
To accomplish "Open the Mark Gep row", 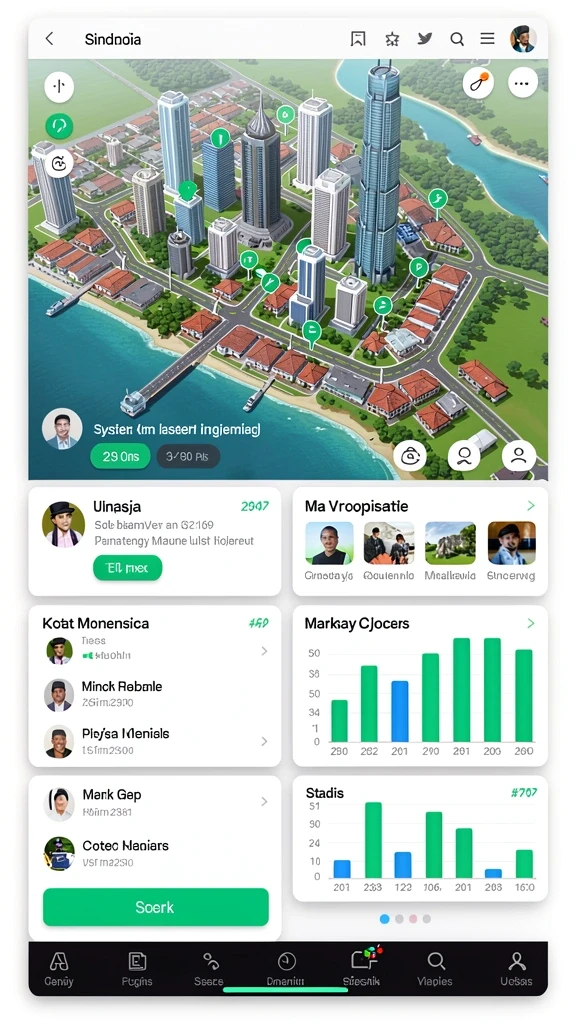I will pos(155,803).
